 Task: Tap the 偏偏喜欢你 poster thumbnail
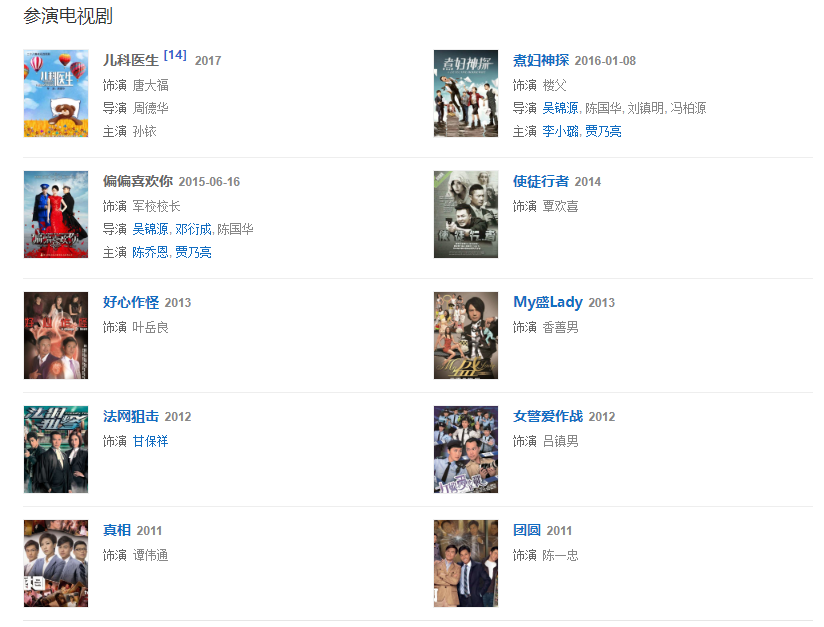pos(56,214)
